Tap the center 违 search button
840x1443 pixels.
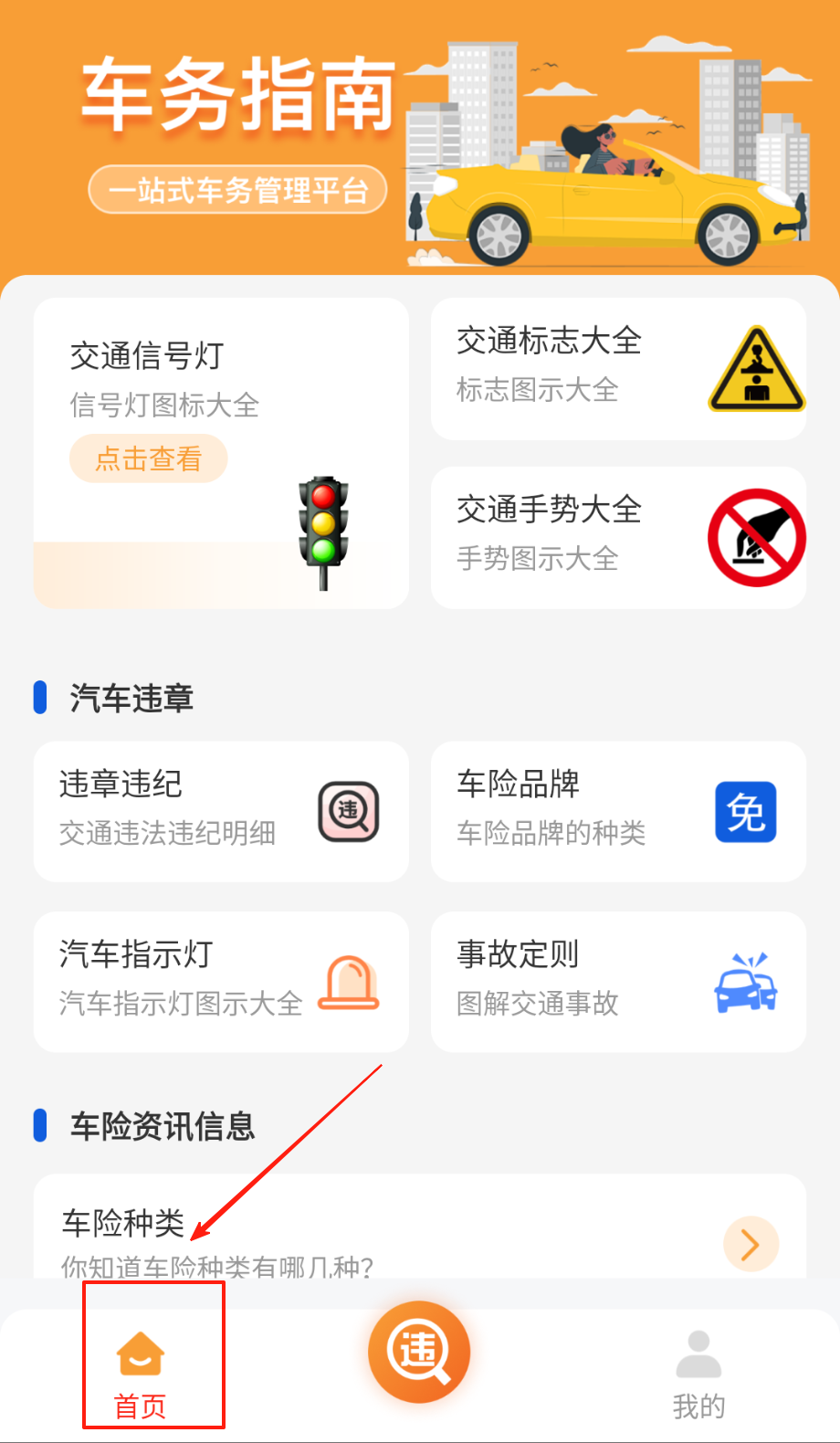pyautogui.click(x=419, y=1352)
